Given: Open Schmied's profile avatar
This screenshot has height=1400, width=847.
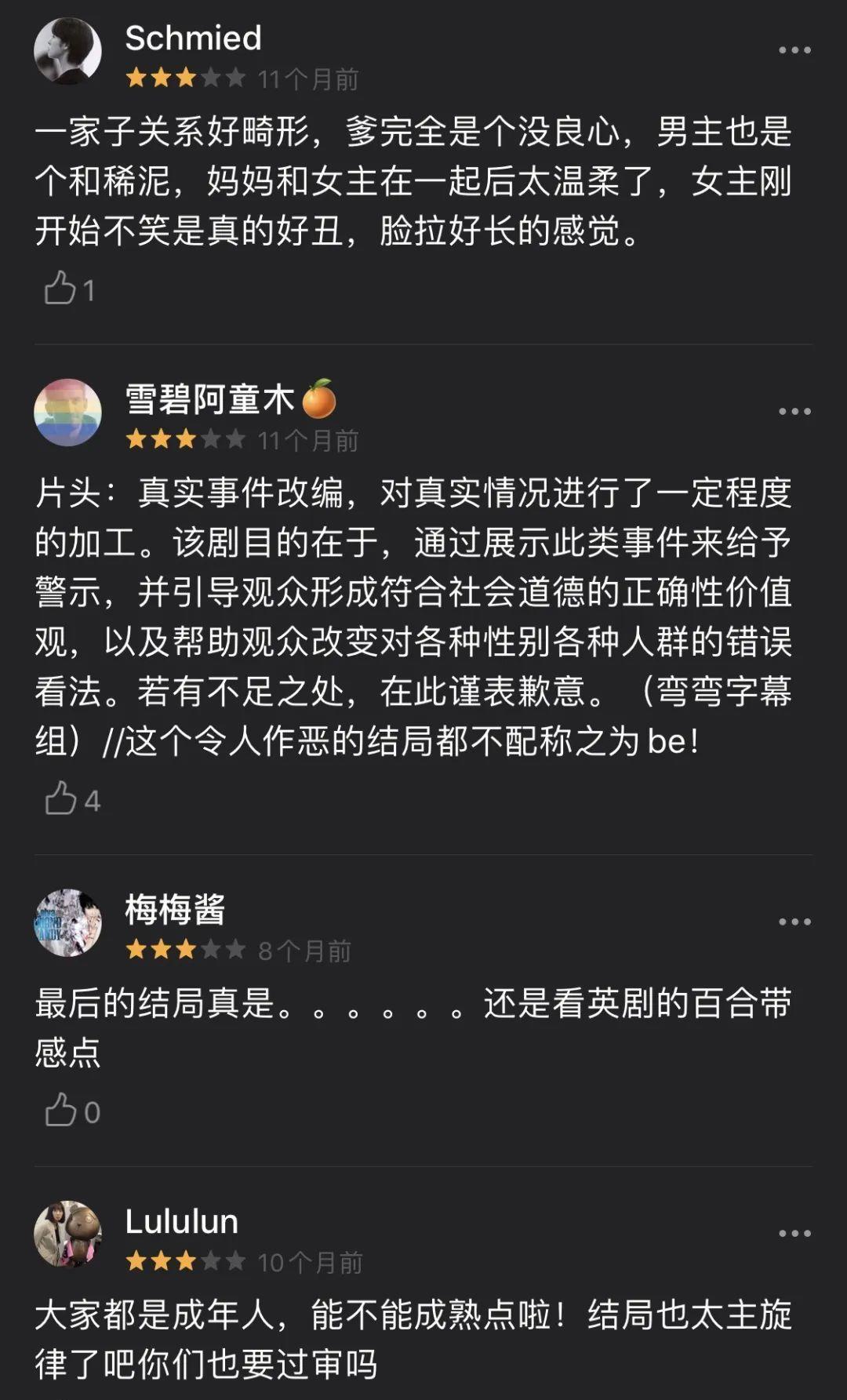Looking at the screenshot, I should point(68,51).
